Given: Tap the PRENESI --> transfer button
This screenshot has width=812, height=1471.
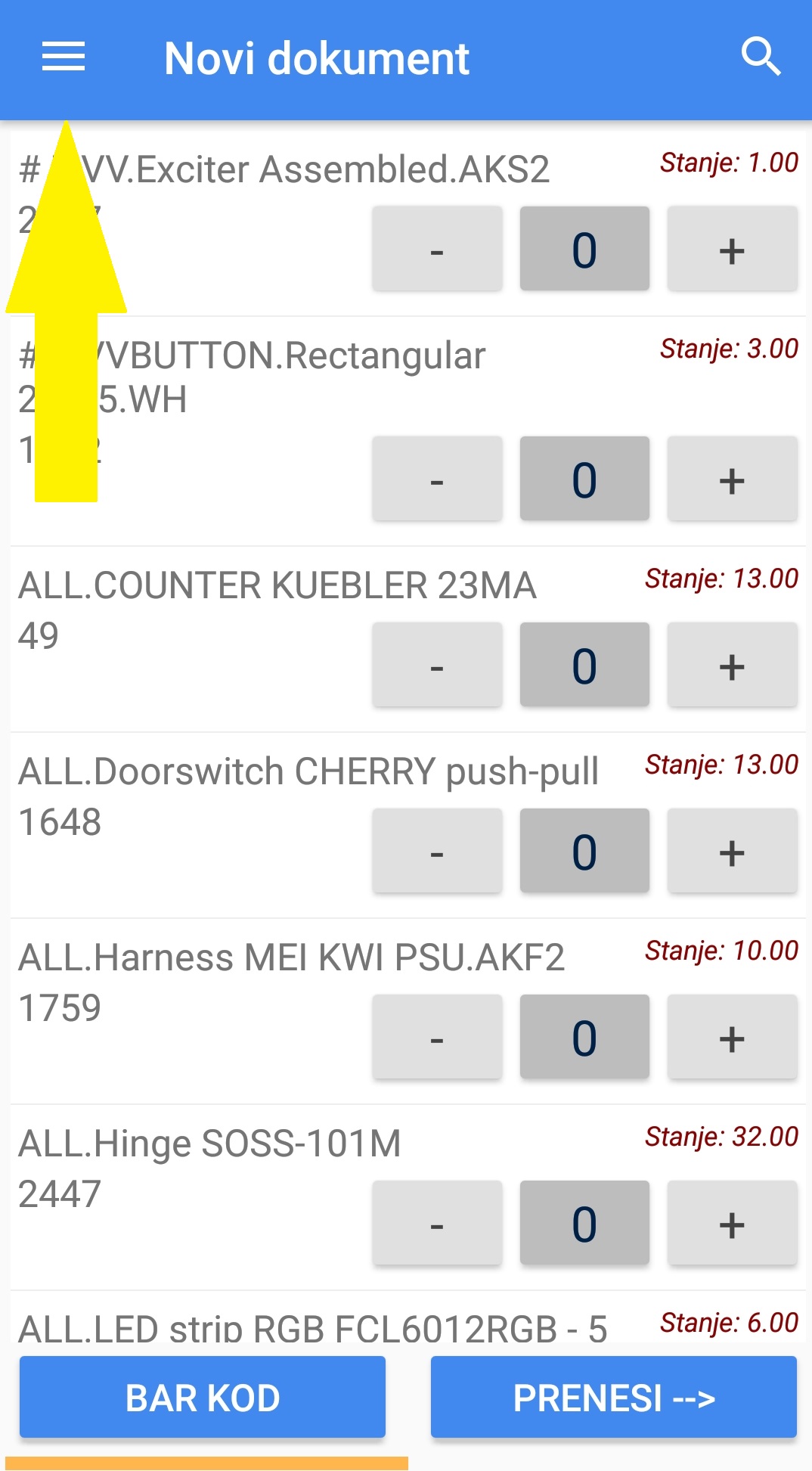Looking at the screenshot, I should pyautogui.click(x=613, y=1397).
